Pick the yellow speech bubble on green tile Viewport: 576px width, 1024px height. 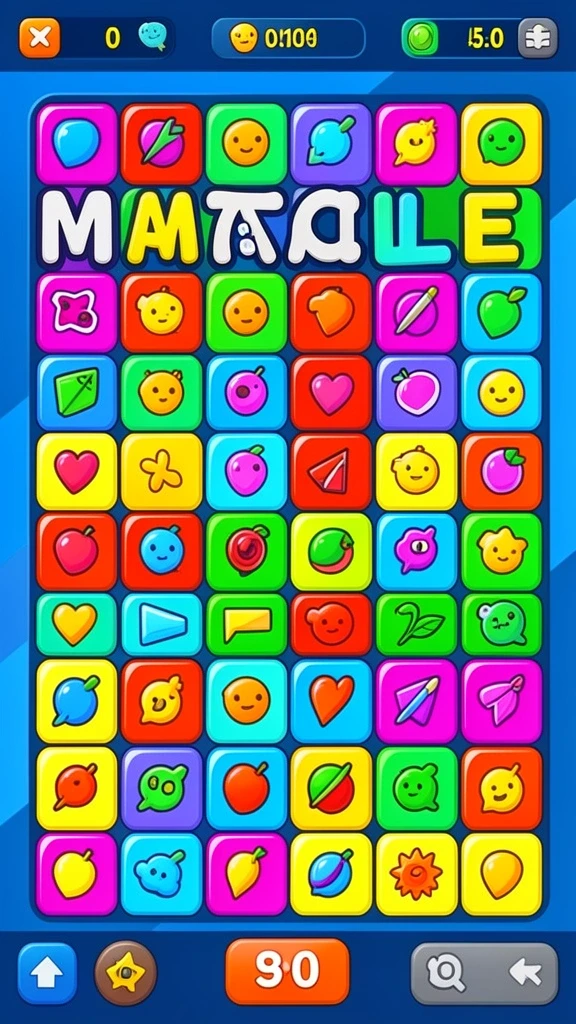(247, 624)
